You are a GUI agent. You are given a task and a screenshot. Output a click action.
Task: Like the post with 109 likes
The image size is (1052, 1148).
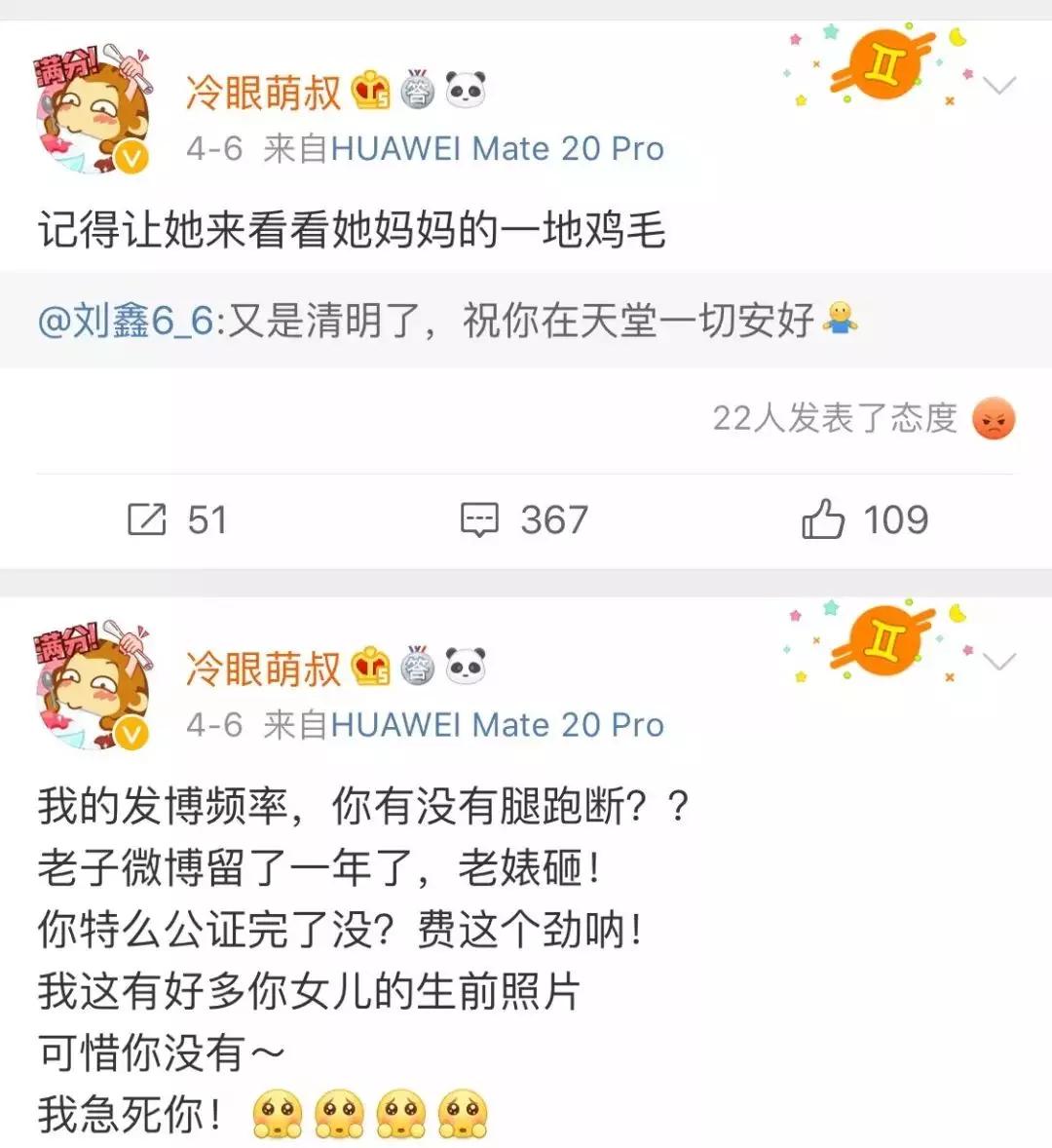click(x=864, y=519)
